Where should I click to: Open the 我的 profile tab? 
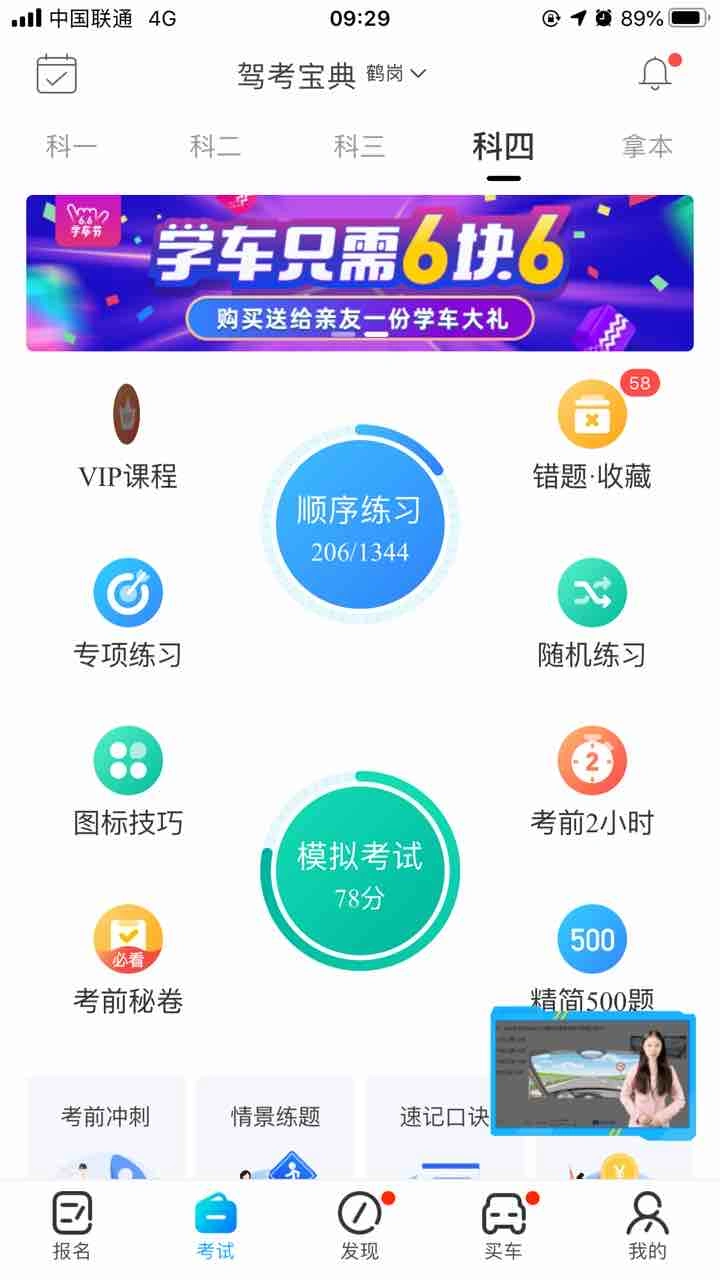(x=647, y=1225)
